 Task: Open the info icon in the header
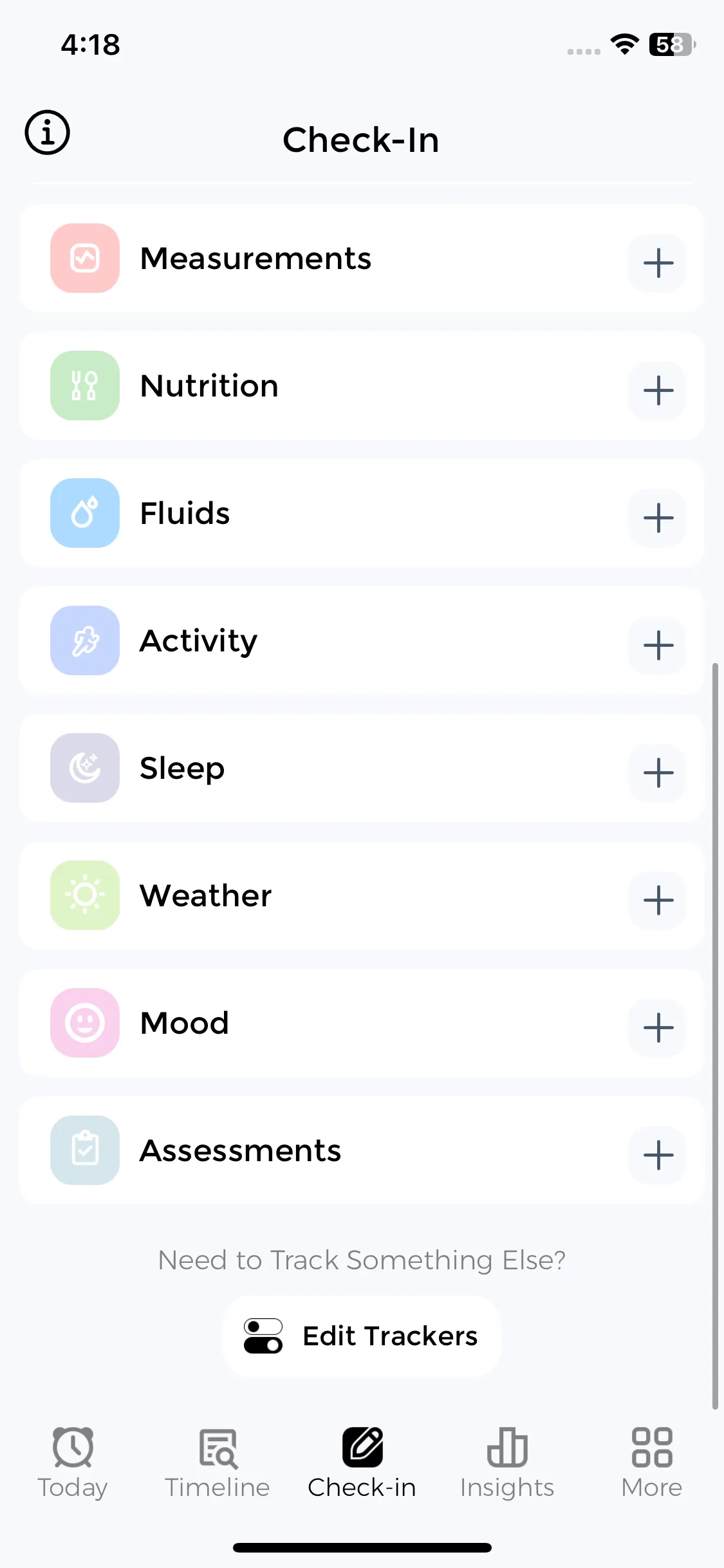pos(47,133)
